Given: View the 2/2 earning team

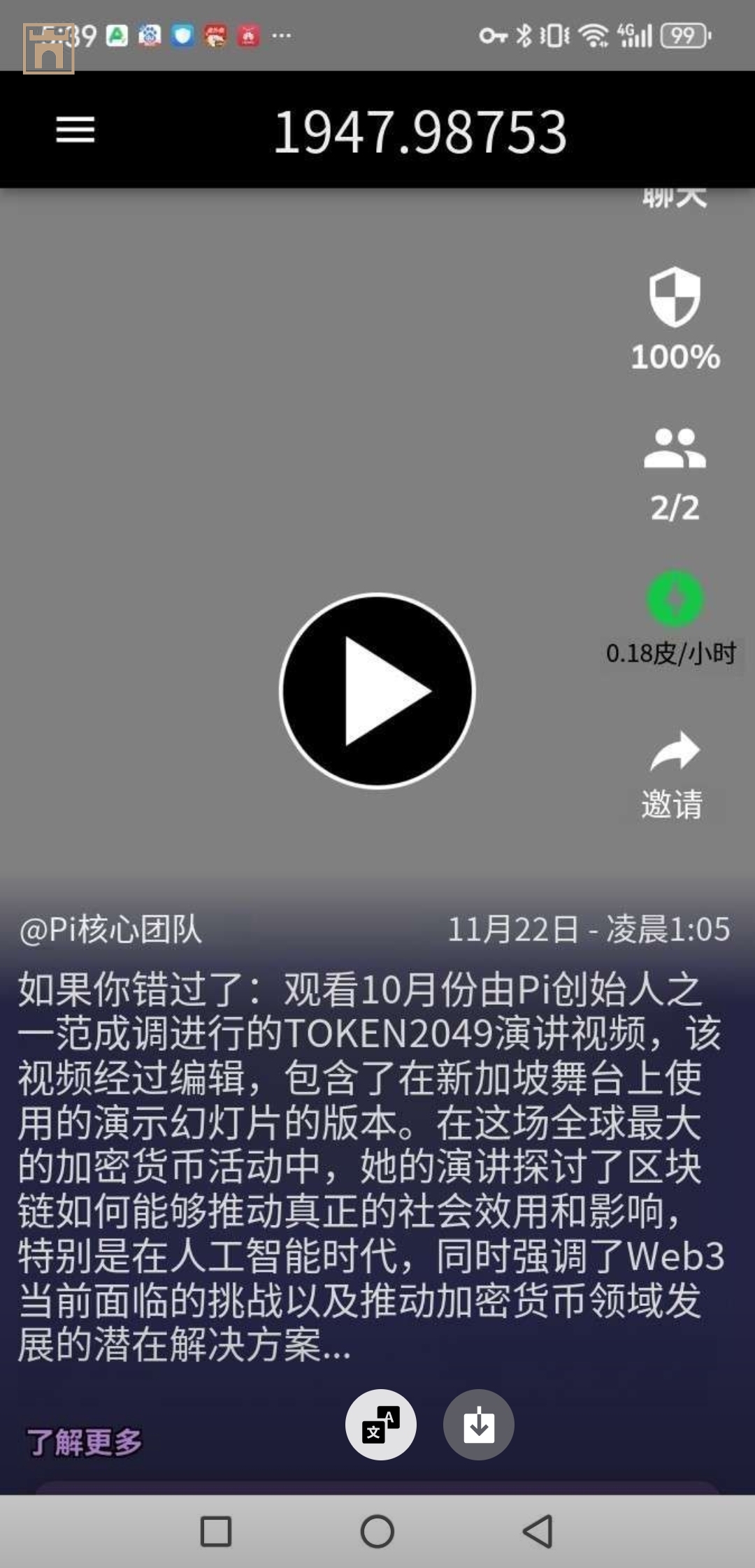Looking at the screenshot, I should pos(675,449).
